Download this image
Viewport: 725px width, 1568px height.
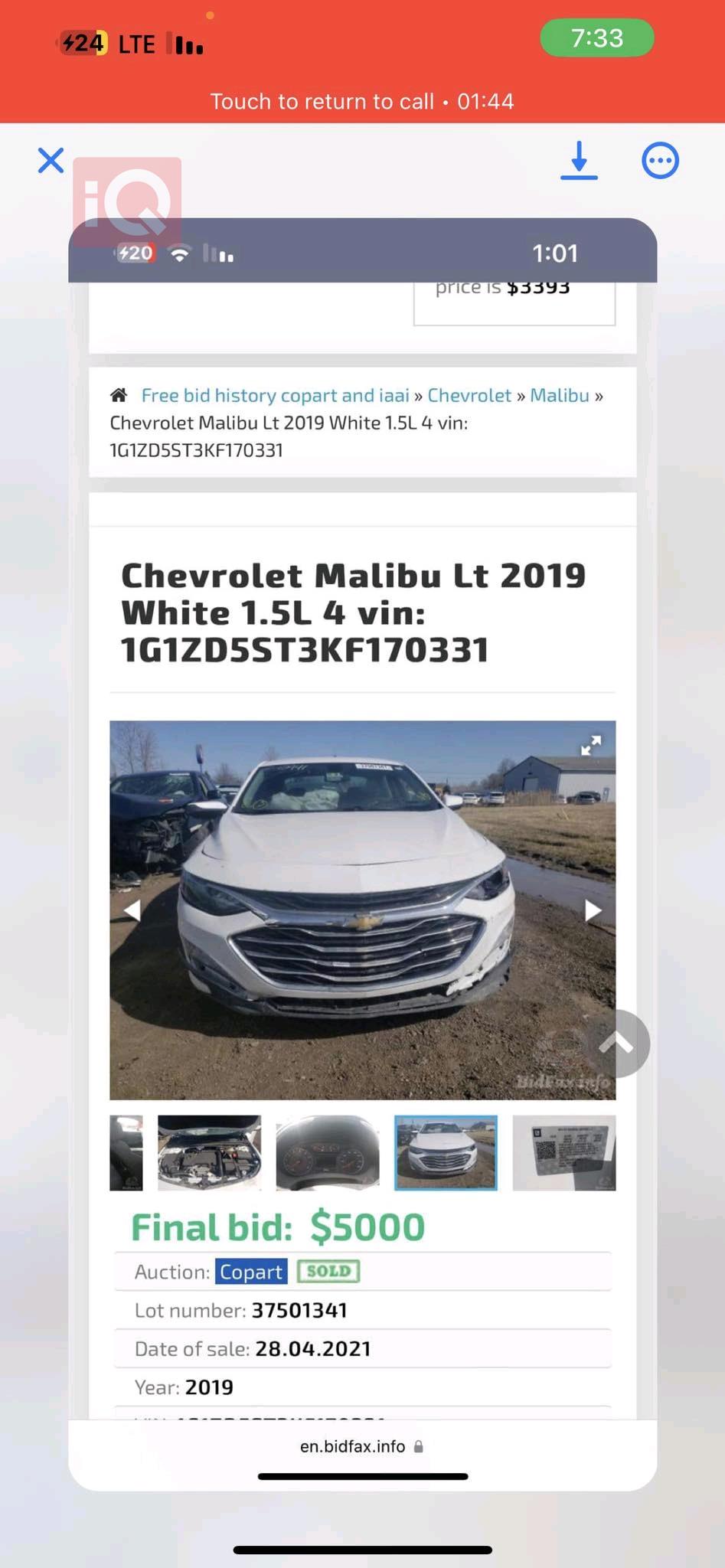579,161
